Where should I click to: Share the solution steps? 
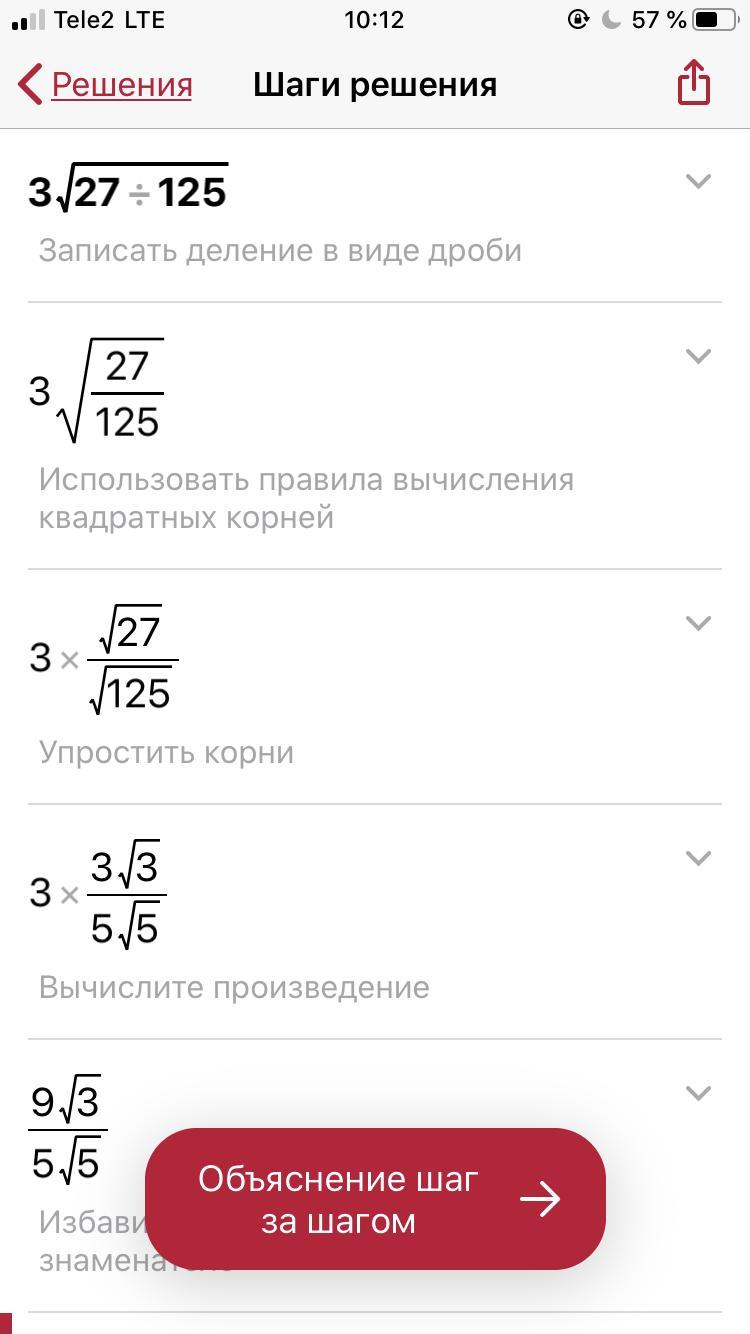pos(694,82)
